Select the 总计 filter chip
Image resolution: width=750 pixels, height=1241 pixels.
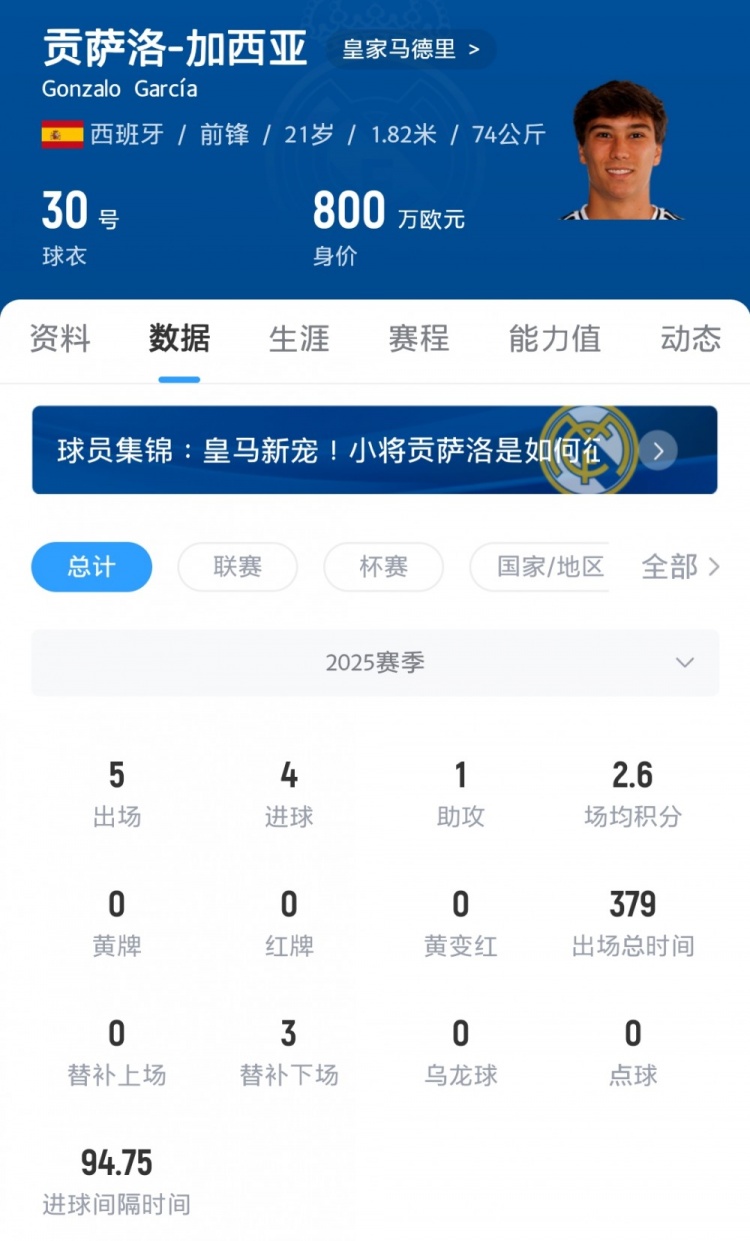tap(92, 567)
